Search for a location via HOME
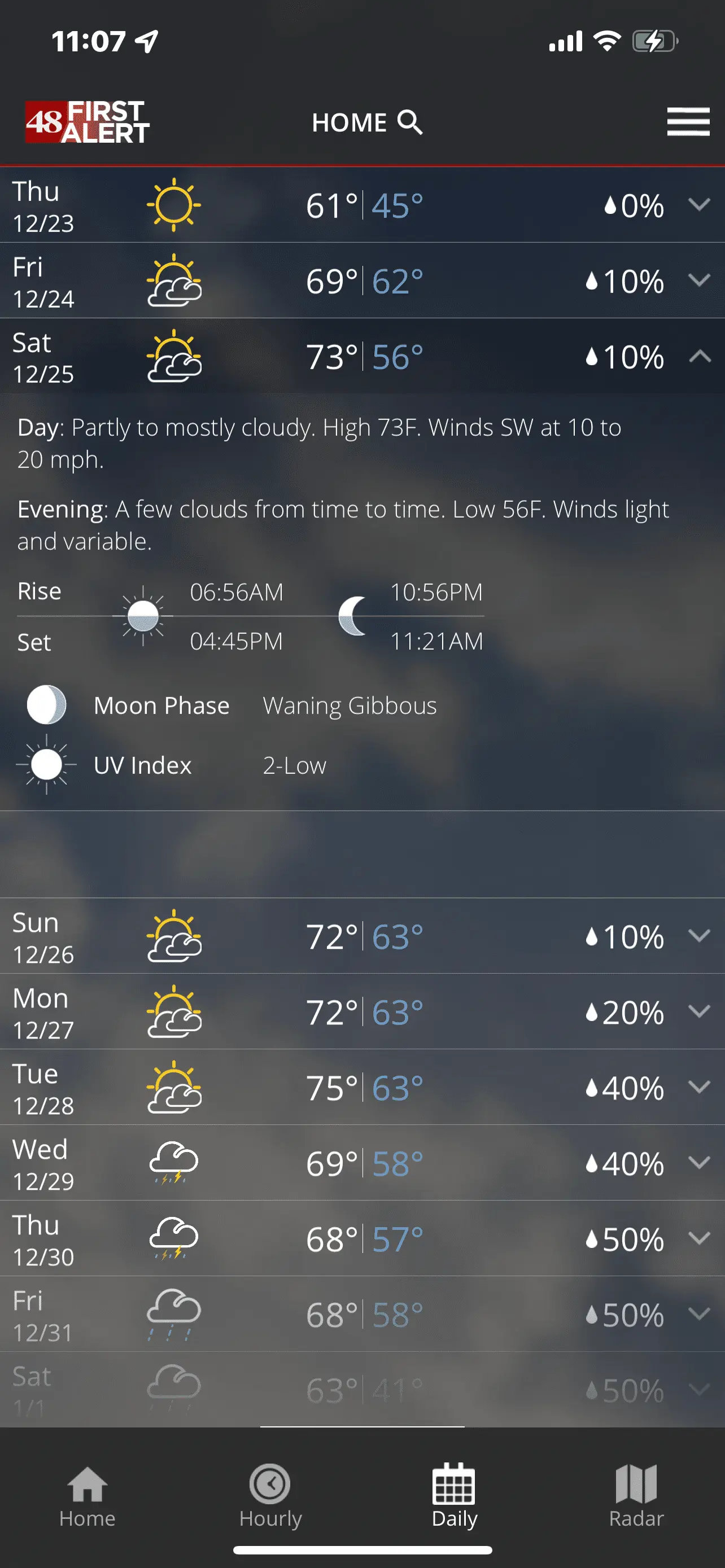Viewport: 725px width, 1568px height. coord(367,122)
